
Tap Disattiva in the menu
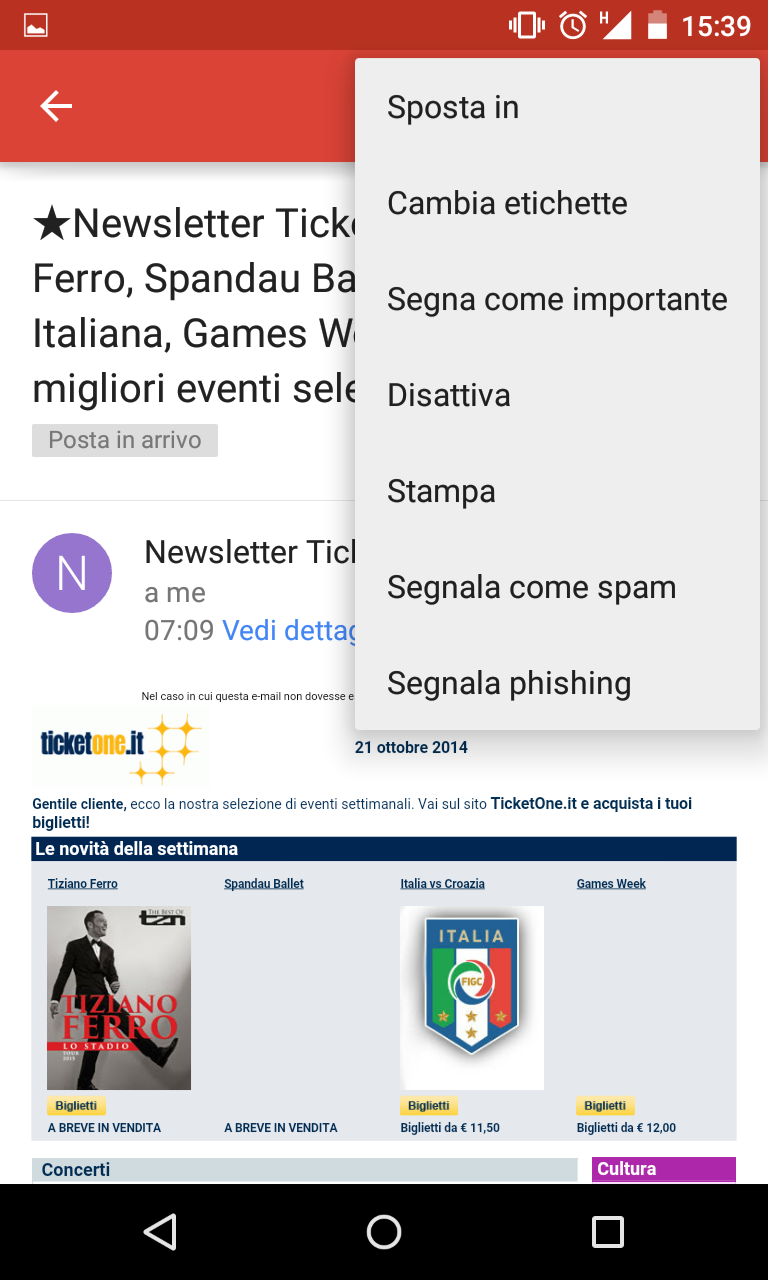coord(557,395)
